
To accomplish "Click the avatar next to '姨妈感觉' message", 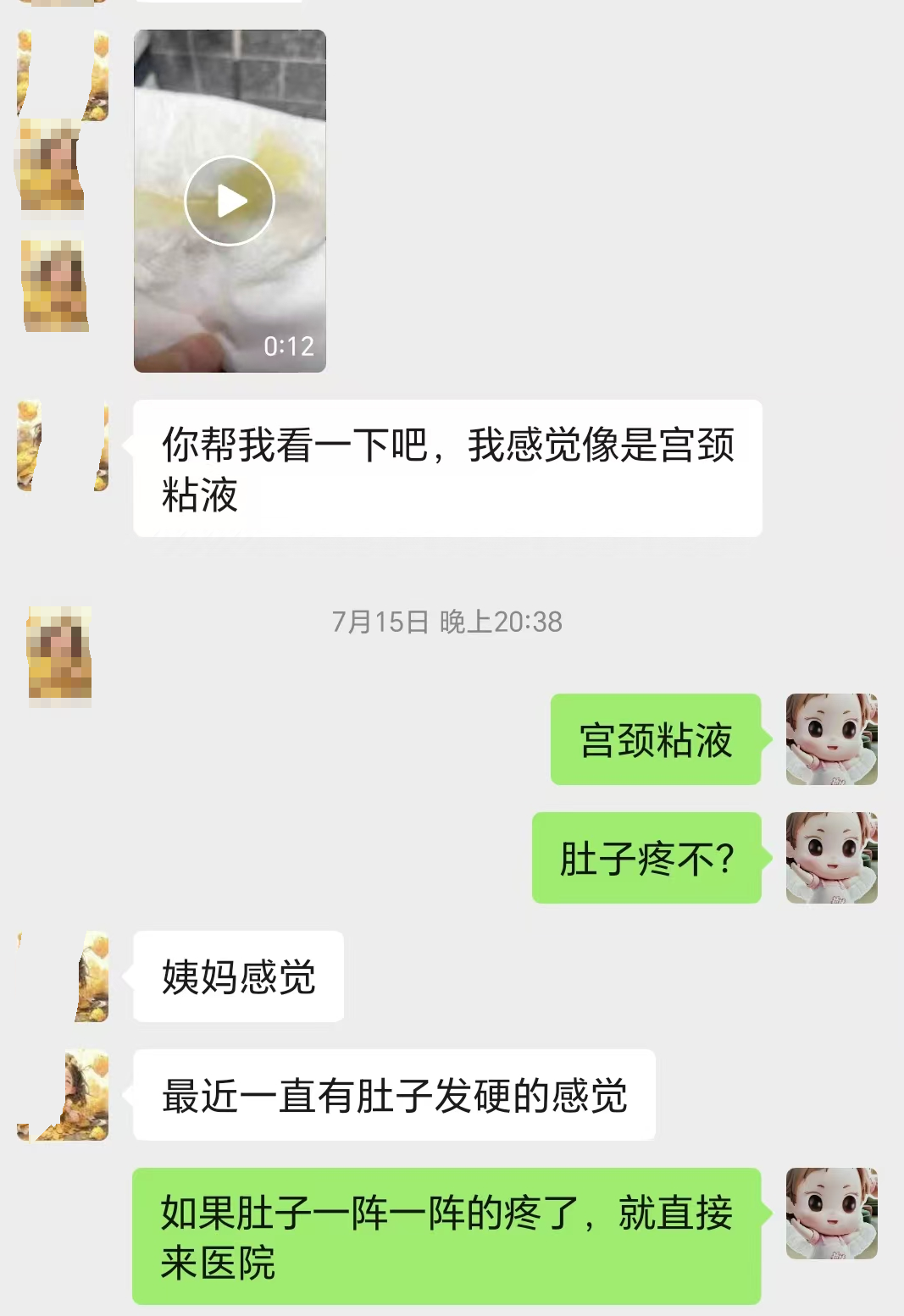I will tap(91, 976).
